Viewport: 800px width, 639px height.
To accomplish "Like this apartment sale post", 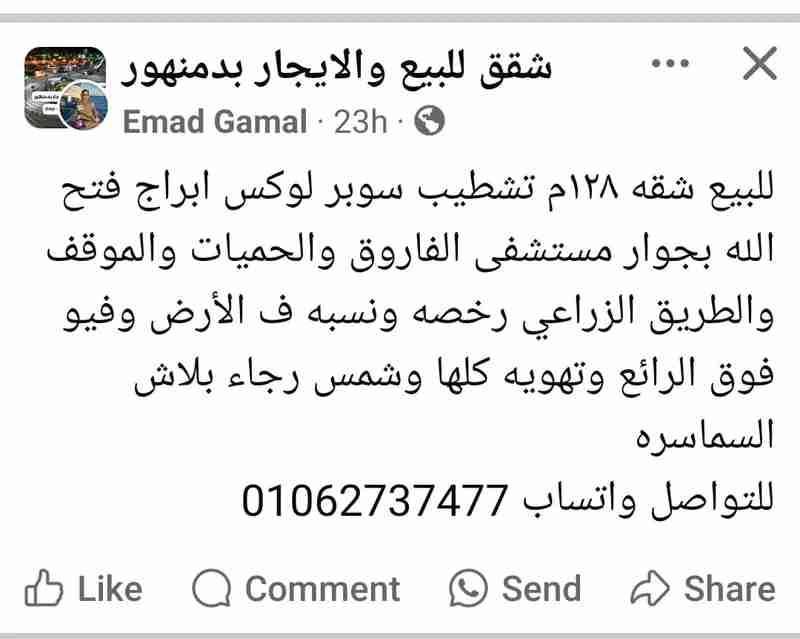I will [x=83, y=588].
